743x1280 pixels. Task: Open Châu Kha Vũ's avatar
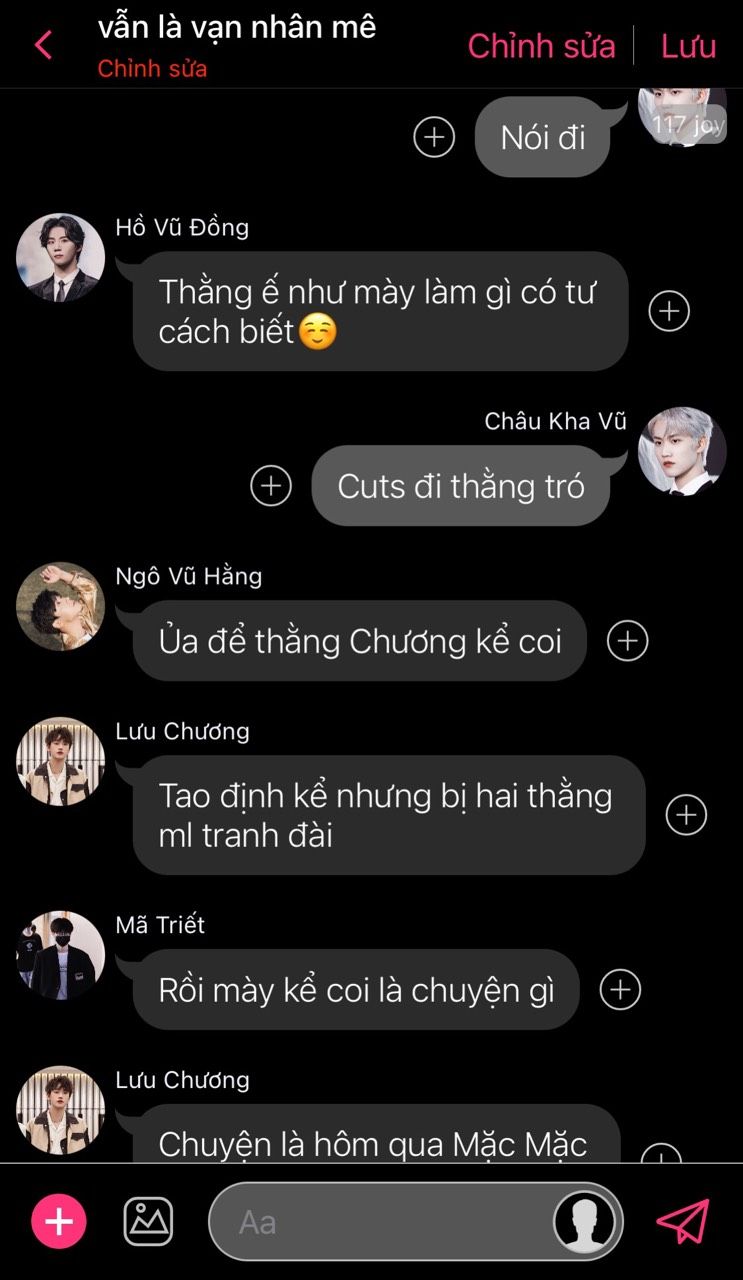(x=682, y=451)
